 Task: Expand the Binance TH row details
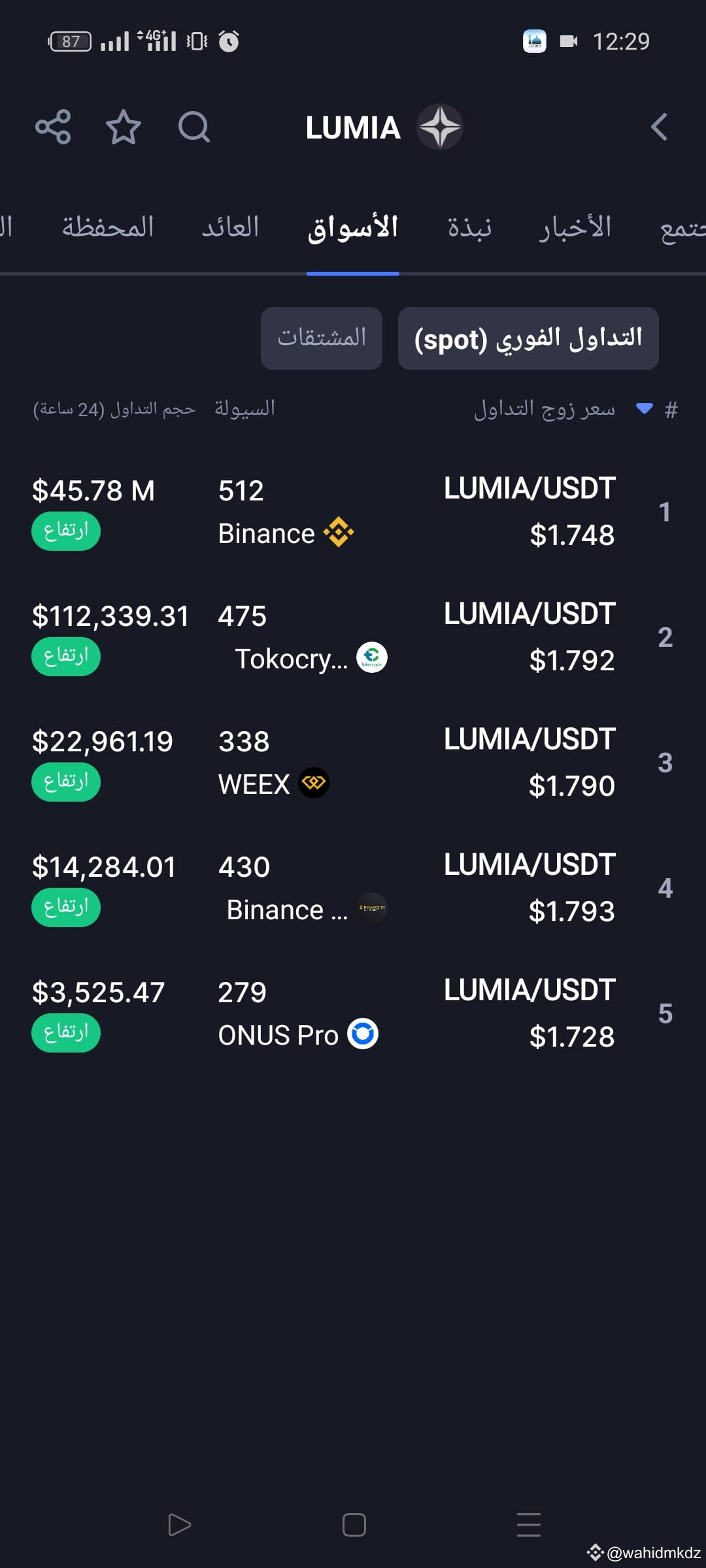[x=288, y=909]
